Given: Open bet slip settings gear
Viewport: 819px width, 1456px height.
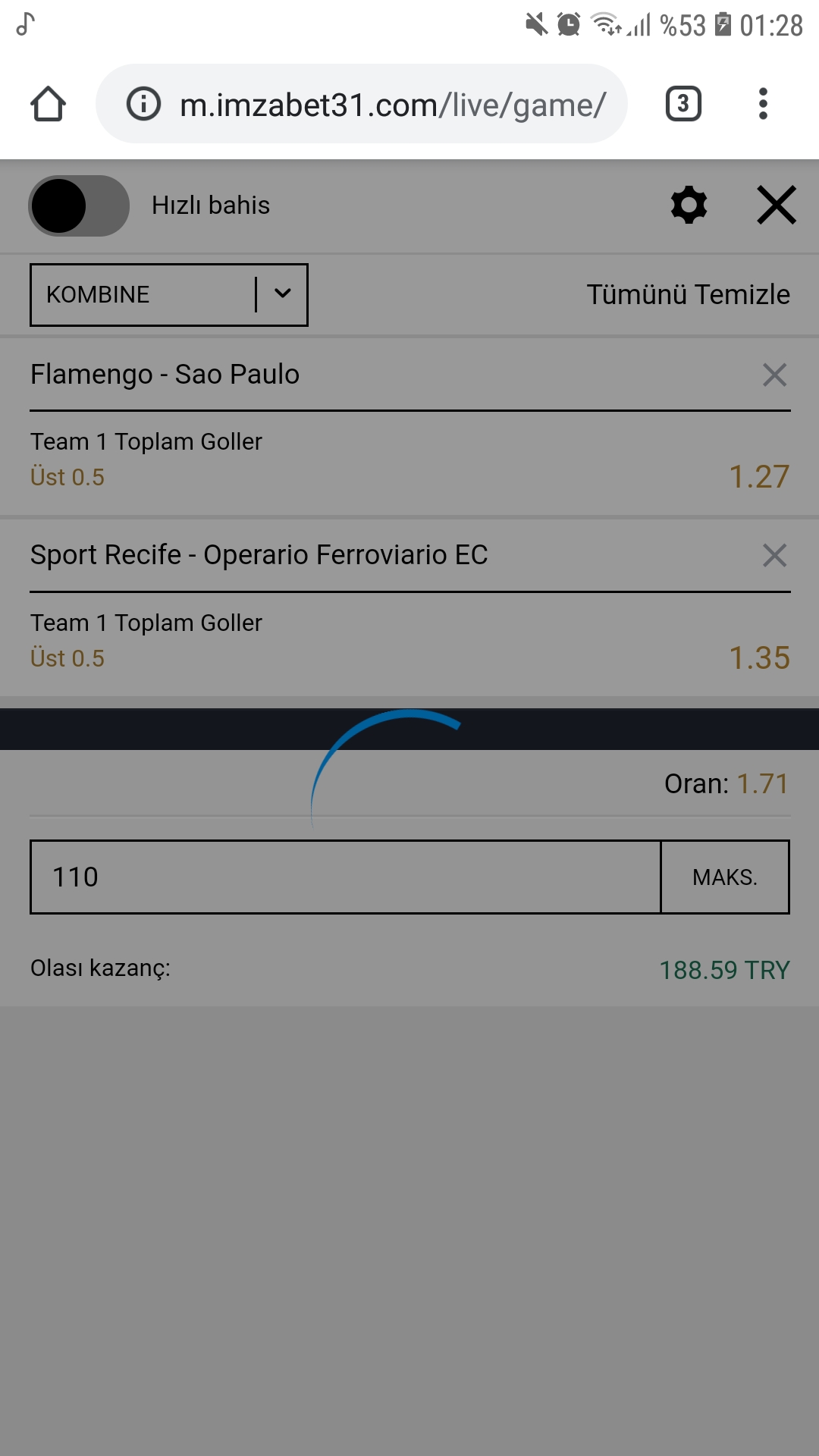Looking at the screenshot, I should pos(689,206).
